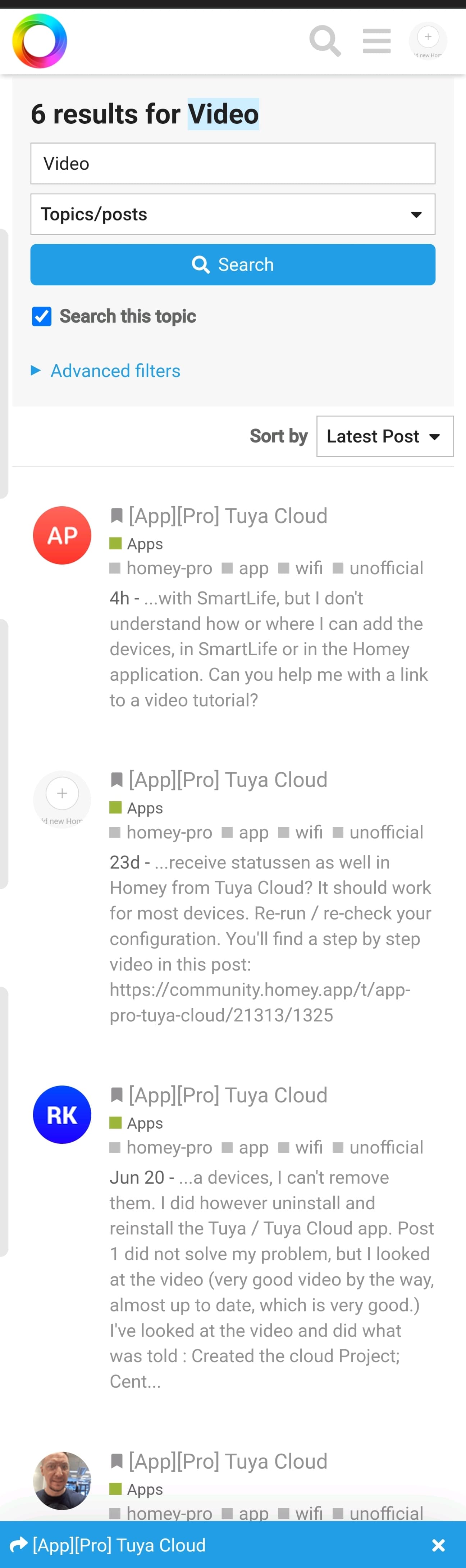The height and width of the screenshot is (1568, 466).
Task: Select the unofficial tag under Jun 20 result
Action: (386, 1147)
